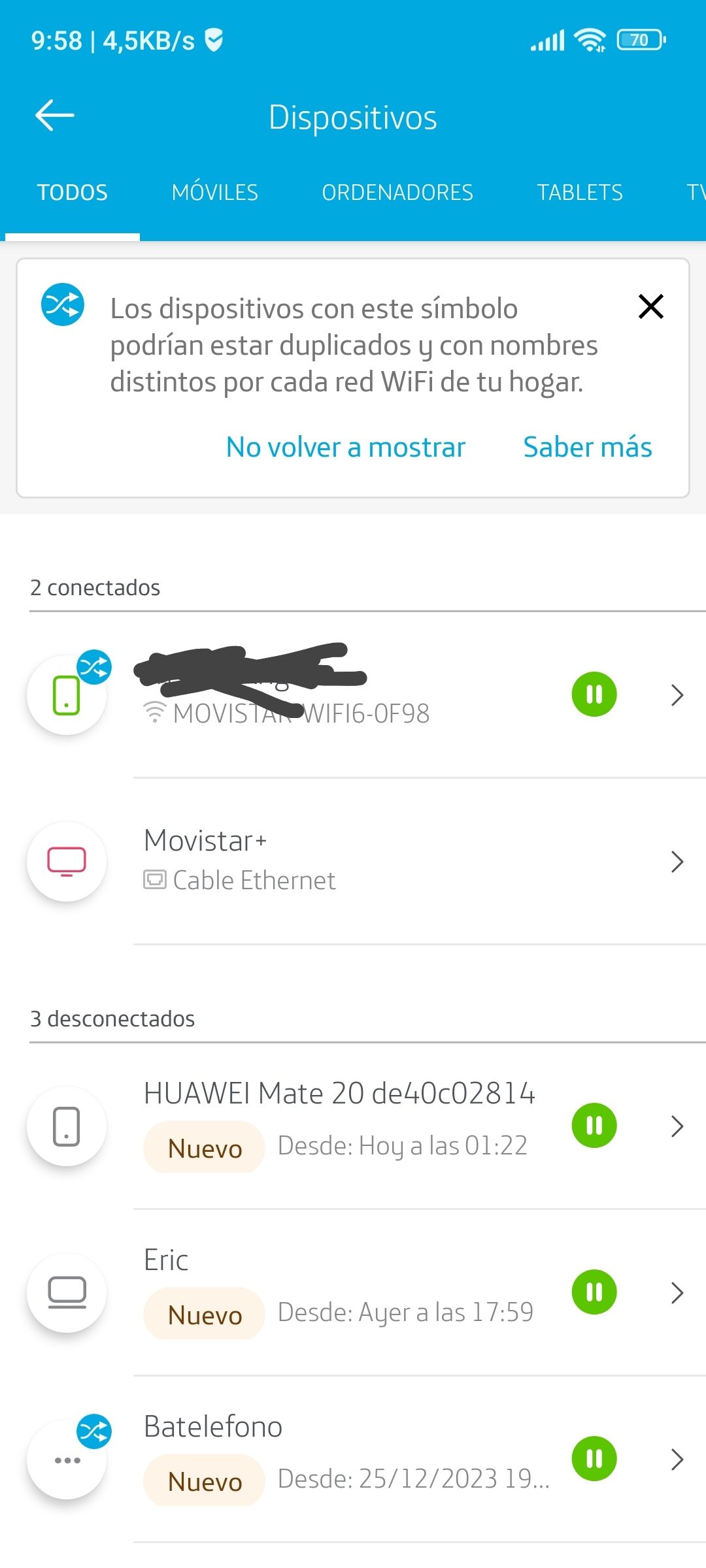
Task: Tap the back arrow to leave Dispositivos
Action: (x=54, y=115)
